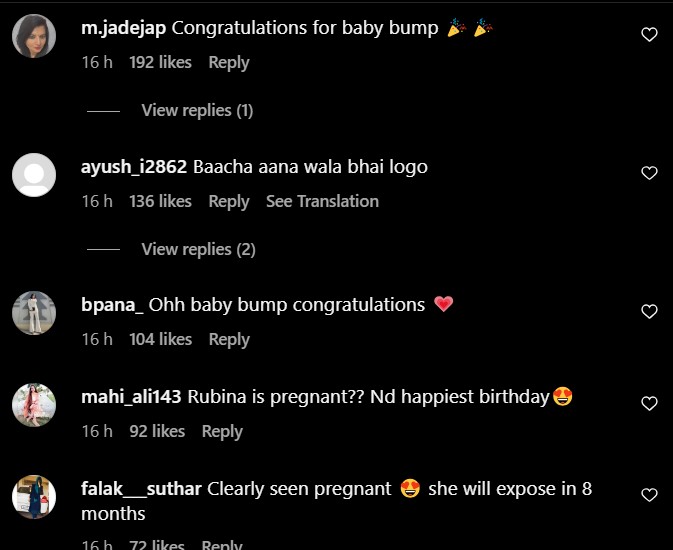See translation of ayush_i2862's comment
Image resolution: width=673 pixels, height=550 pixels.
[322, 201]
